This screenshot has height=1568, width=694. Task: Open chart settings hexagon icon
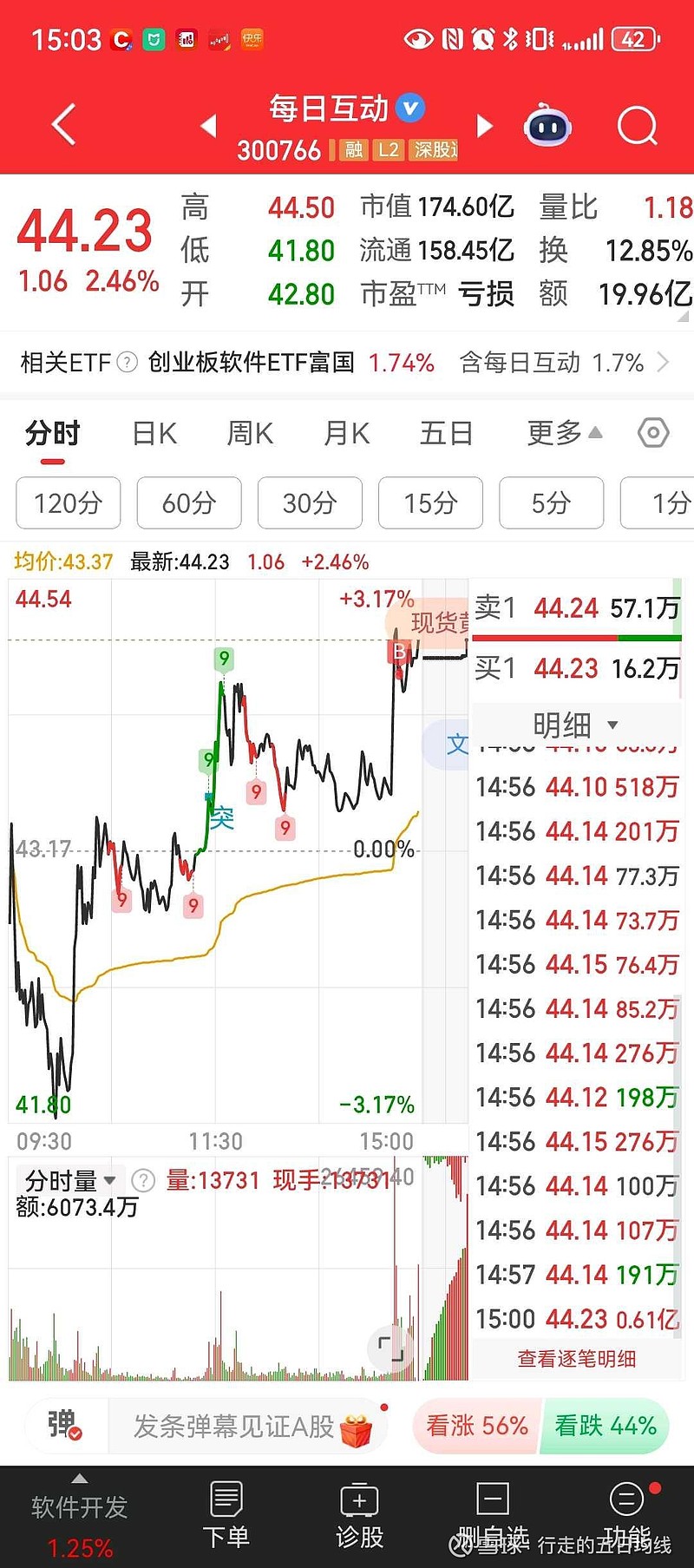(653, 433)
